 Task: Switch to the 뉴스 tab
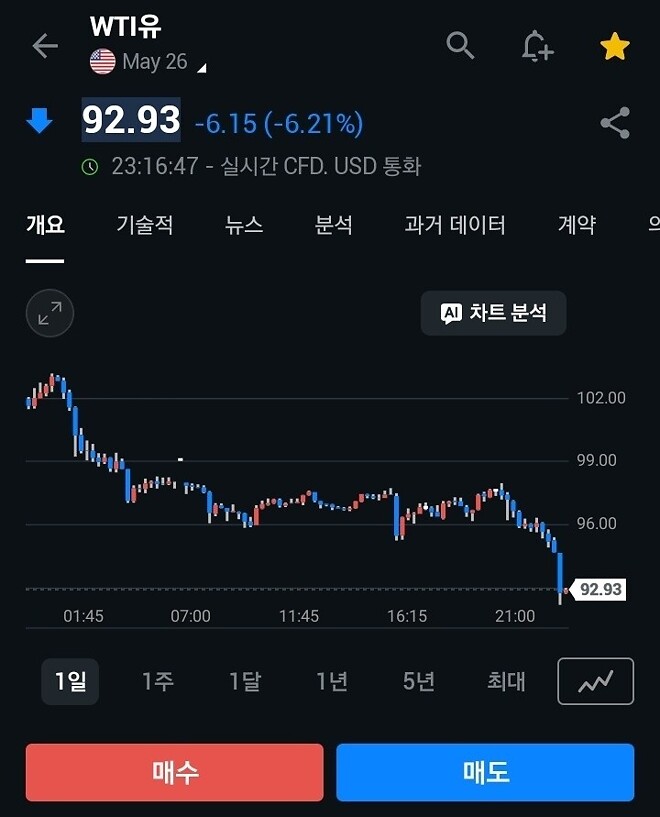click(x=244, y=225)
